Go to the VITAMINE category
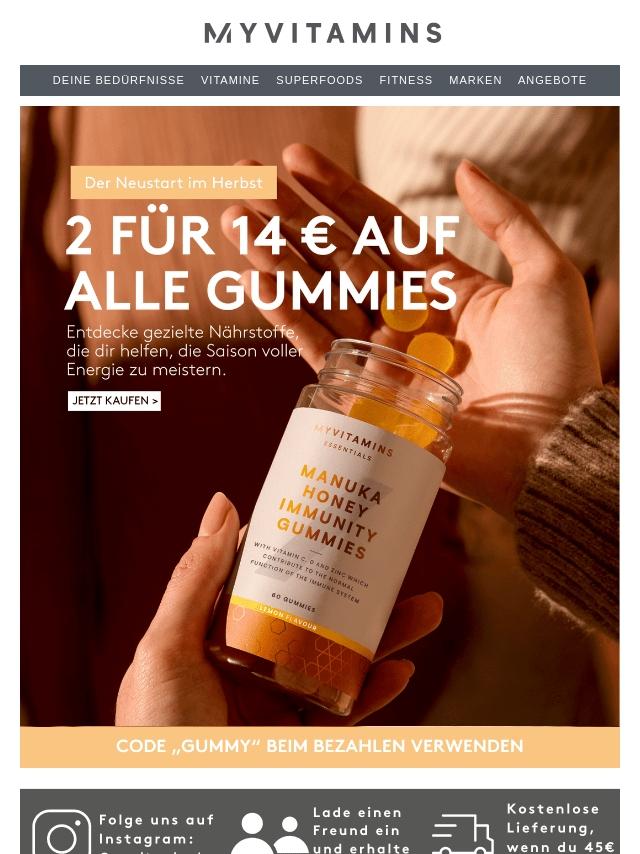 point(230,80)
